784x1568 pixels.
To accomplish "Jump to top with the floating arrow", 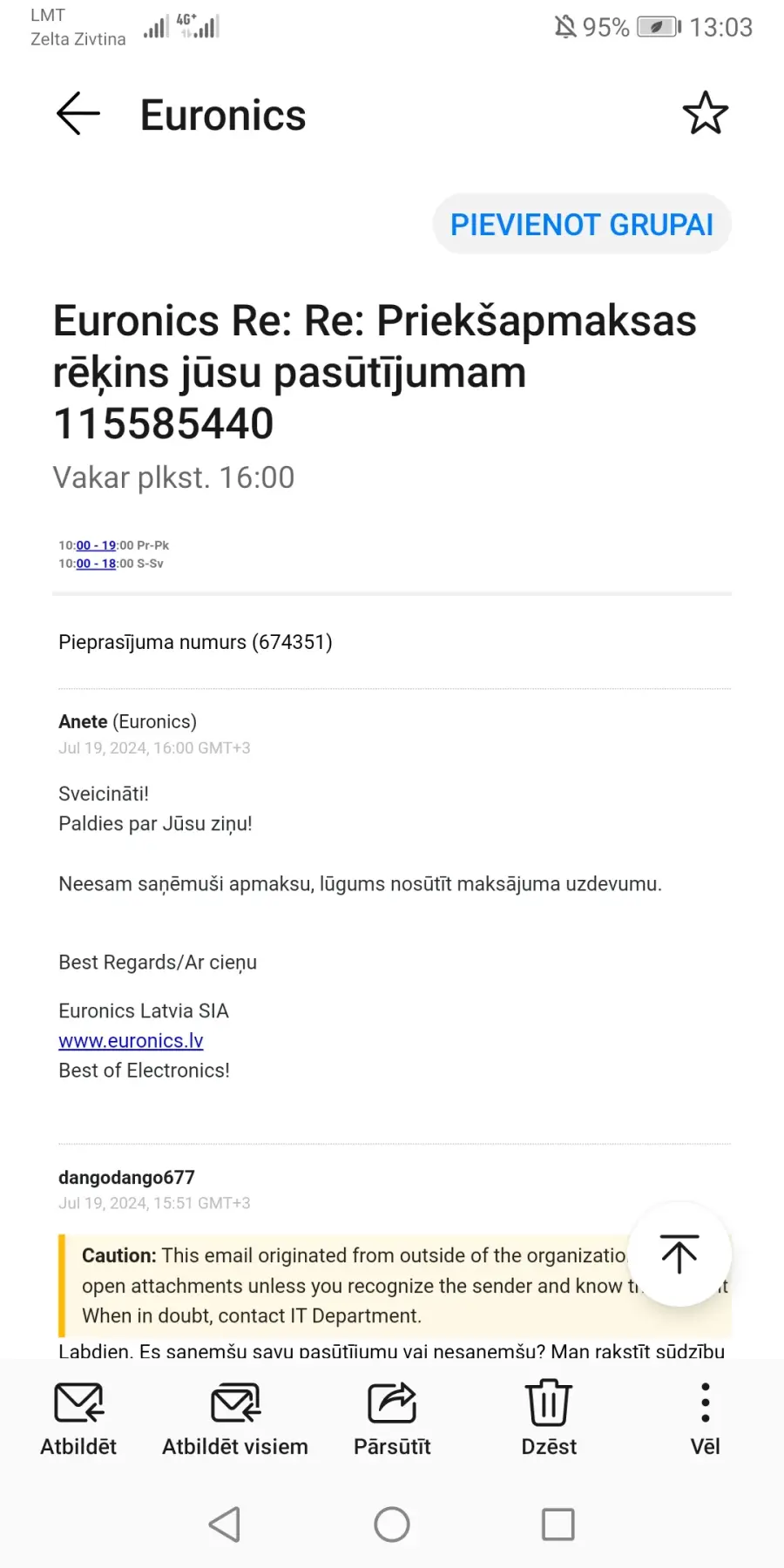I will coord(679,1254).
